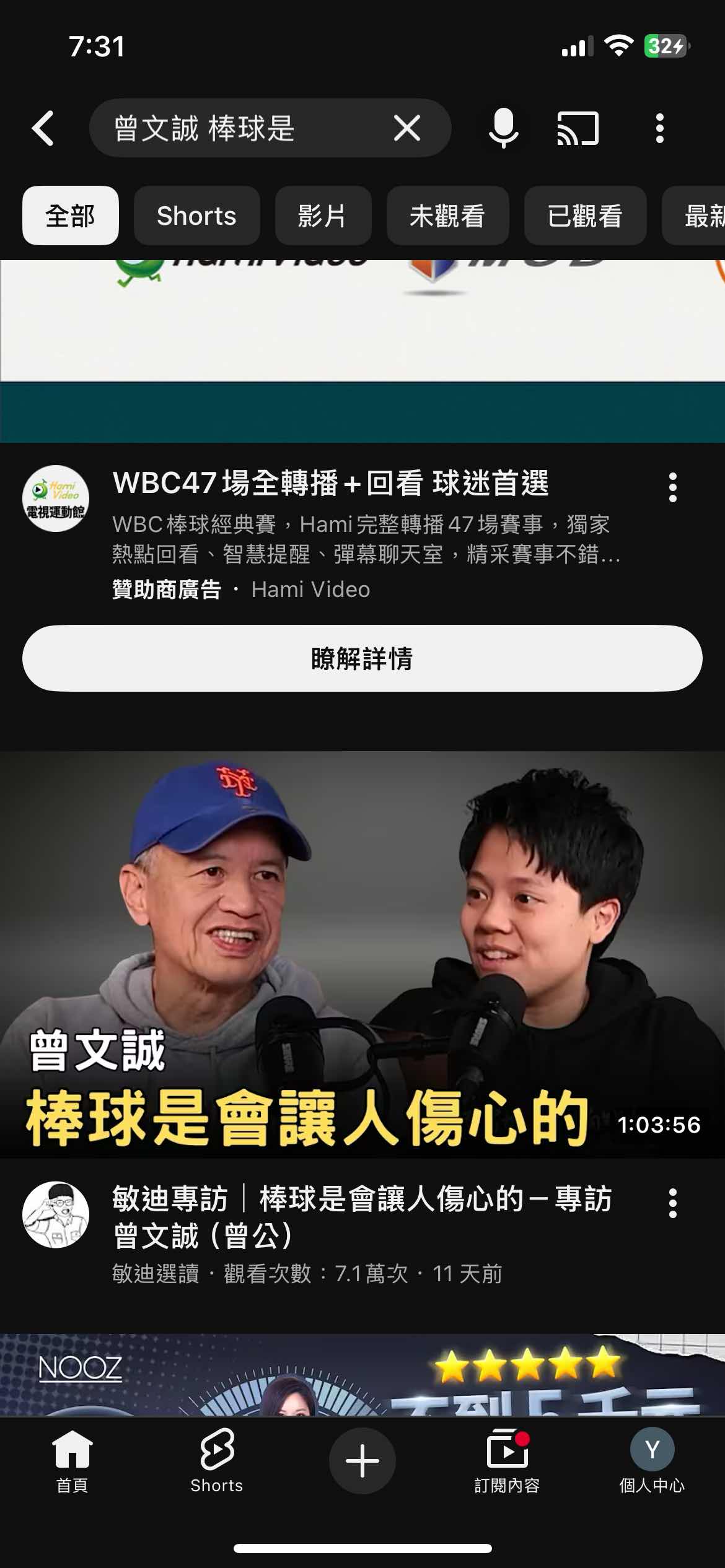
Task: Go back from search results
Action: coord(43,128)
